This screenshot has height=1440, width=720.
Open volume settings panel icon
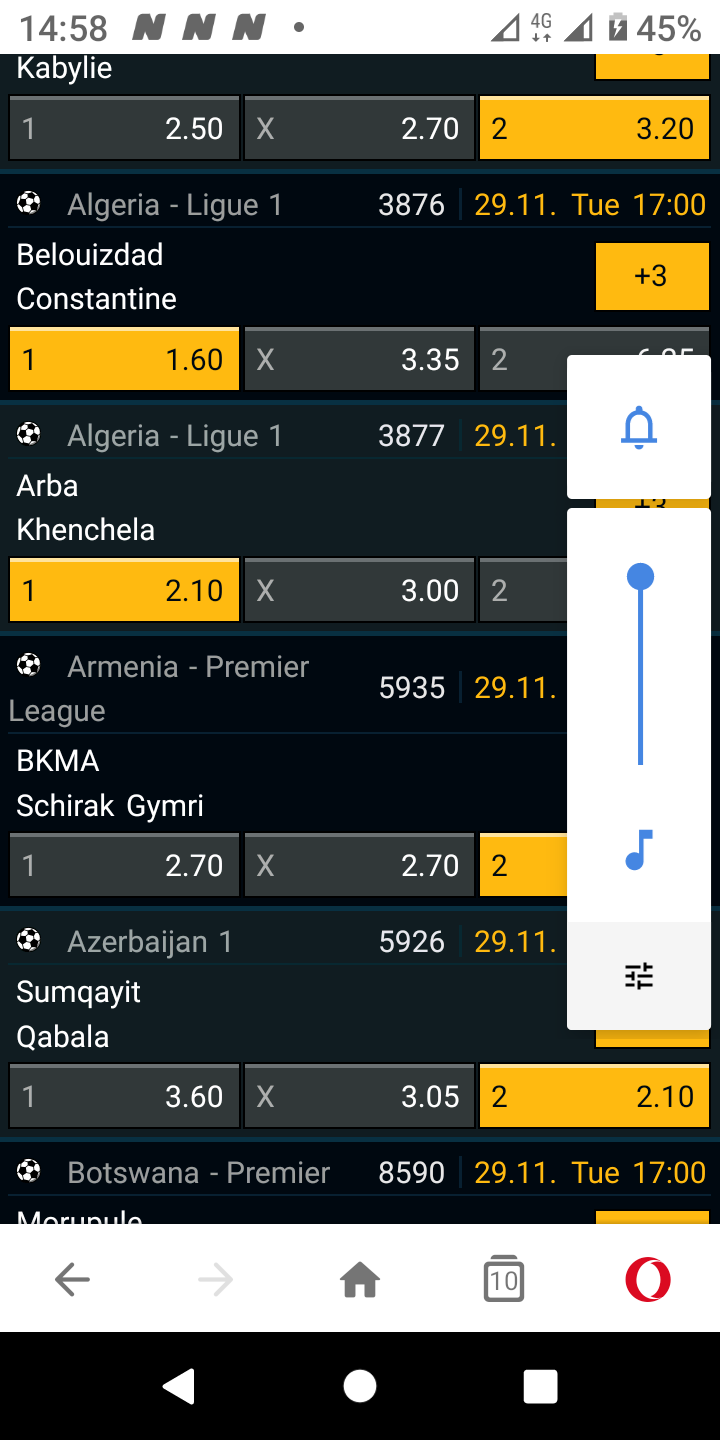639,976
